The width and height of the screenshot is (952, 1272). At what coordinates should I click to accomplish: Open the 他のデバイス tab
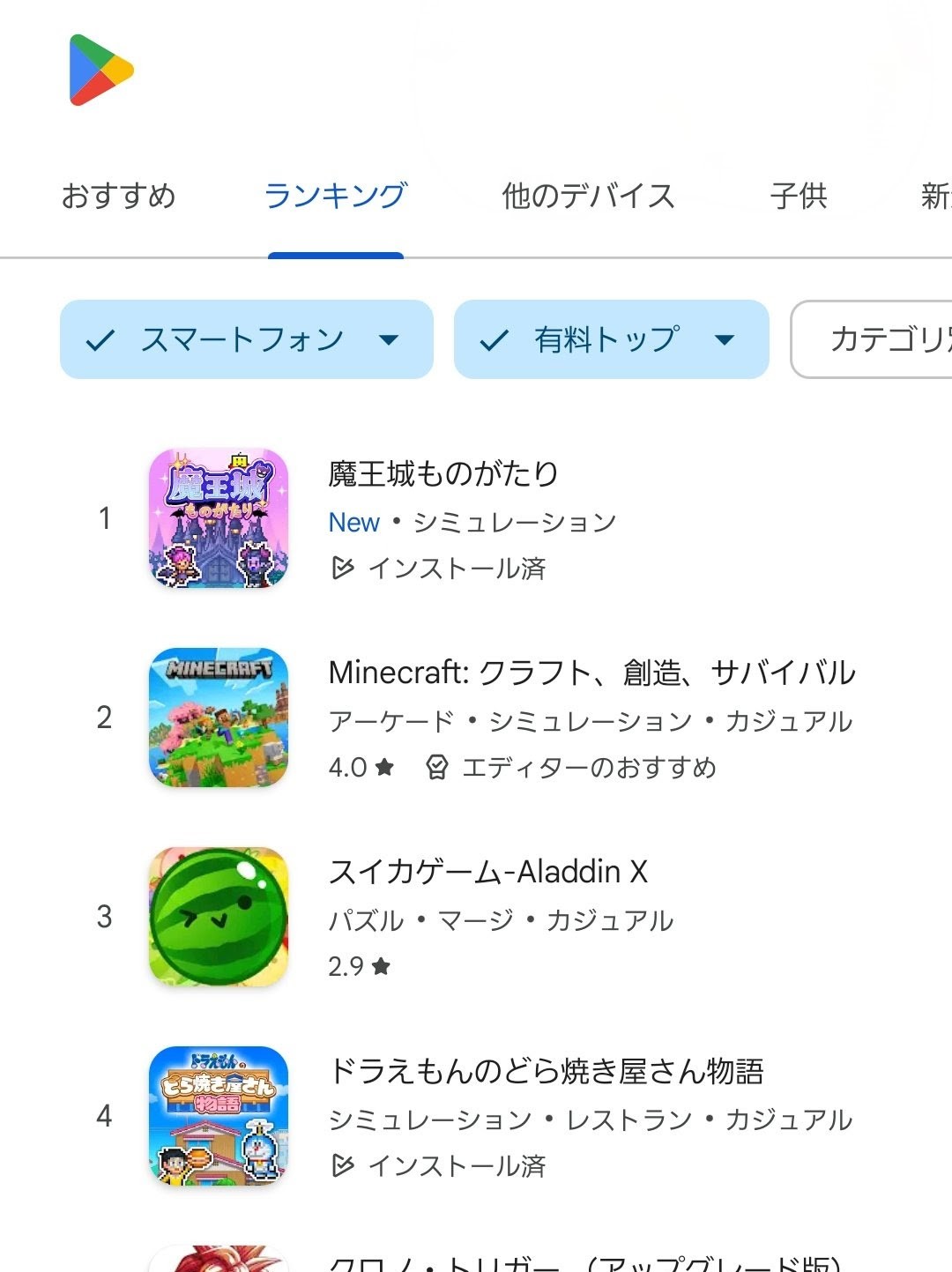[x=588, y=196]
